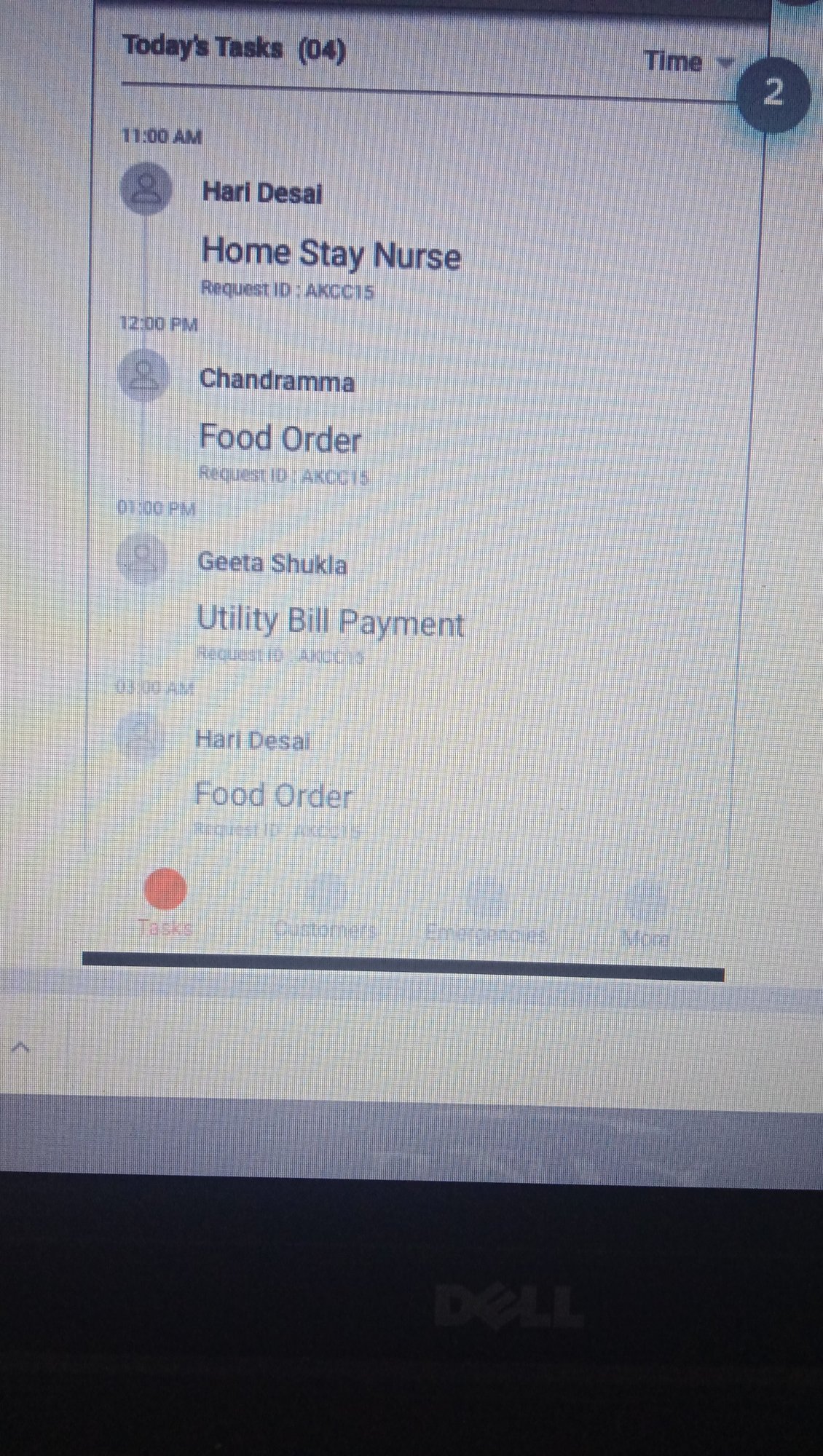
Task: View Geeta Shukla's Utility Bill Payment task
Action: tap(330, 622)
